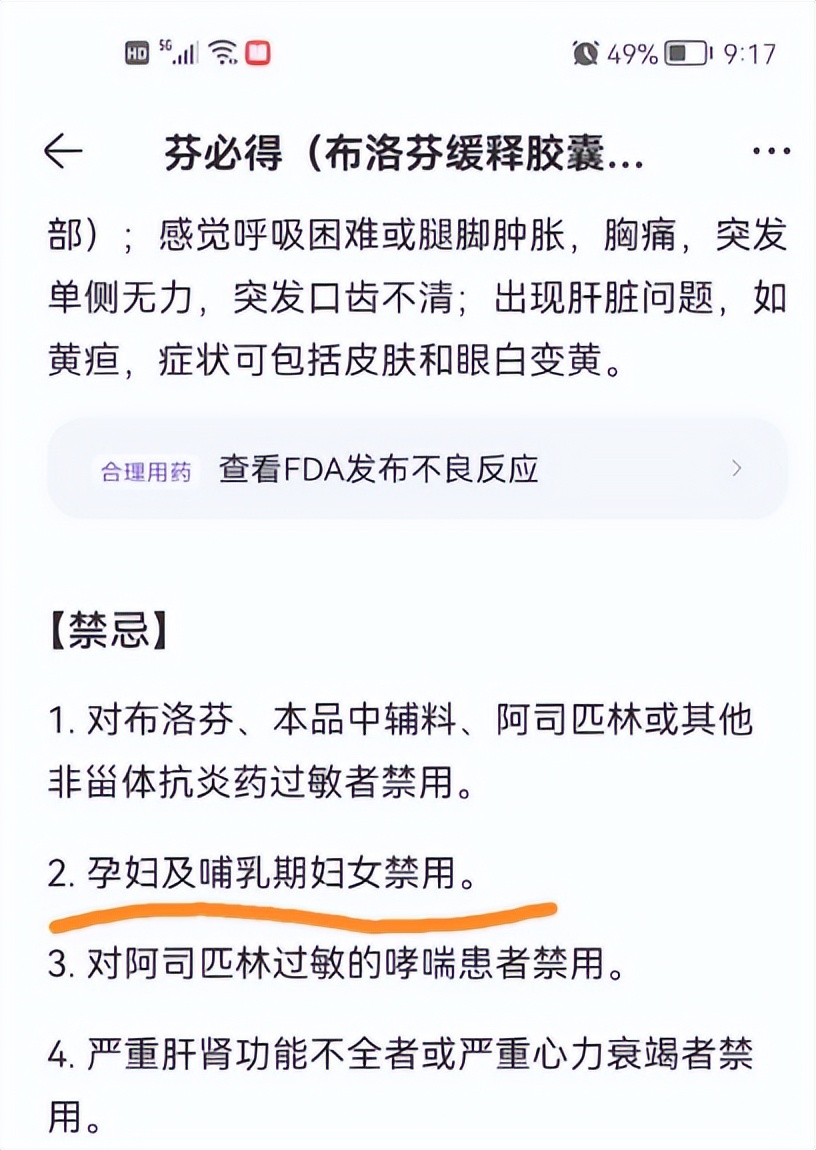Tap the 合理用药 badge icon
The width and height of the screenshot is (816, 1150).
(140, 467)
